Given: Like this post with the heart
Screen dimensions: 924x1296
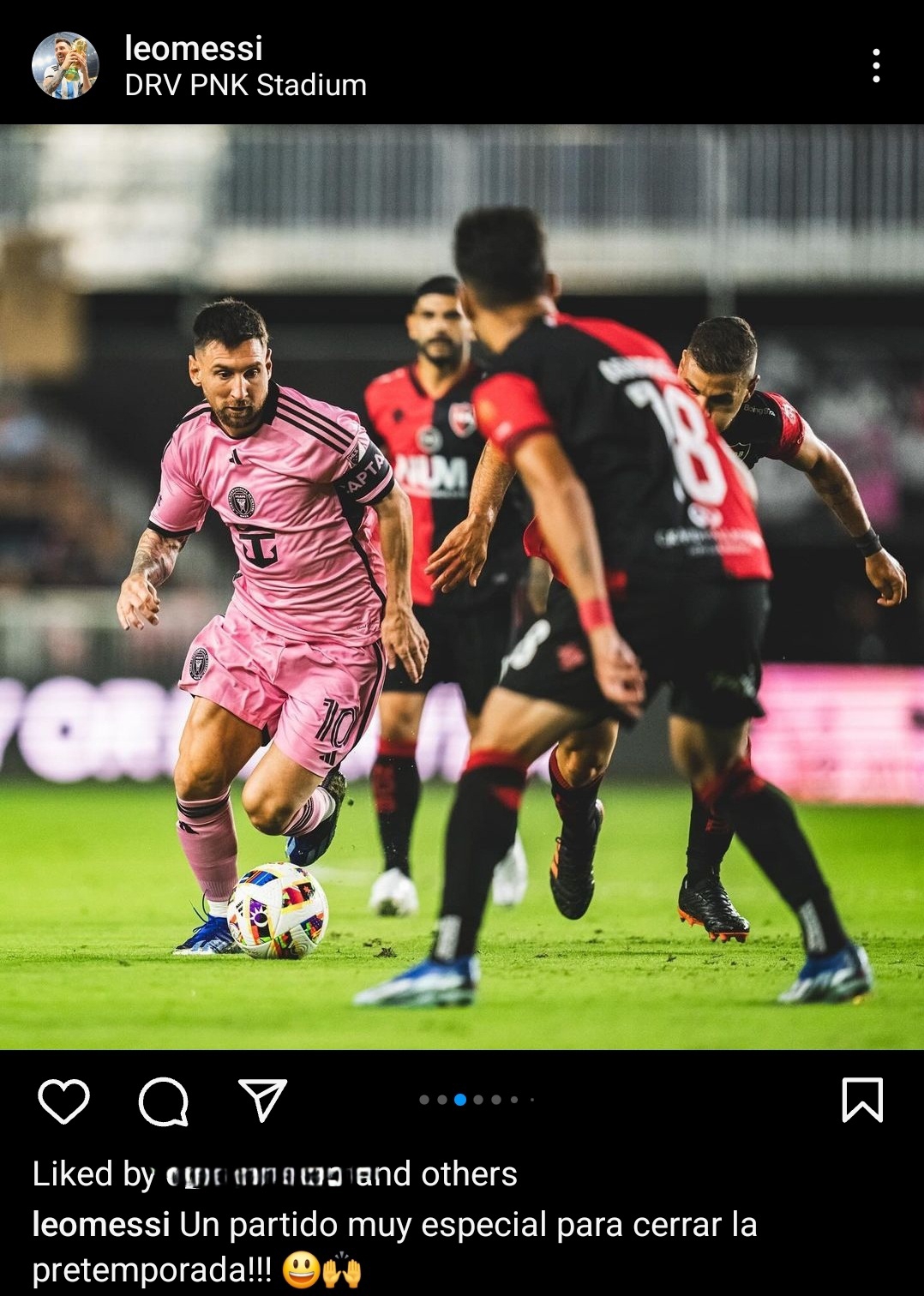Looking at the screenshot, I should coord(64,1101).
